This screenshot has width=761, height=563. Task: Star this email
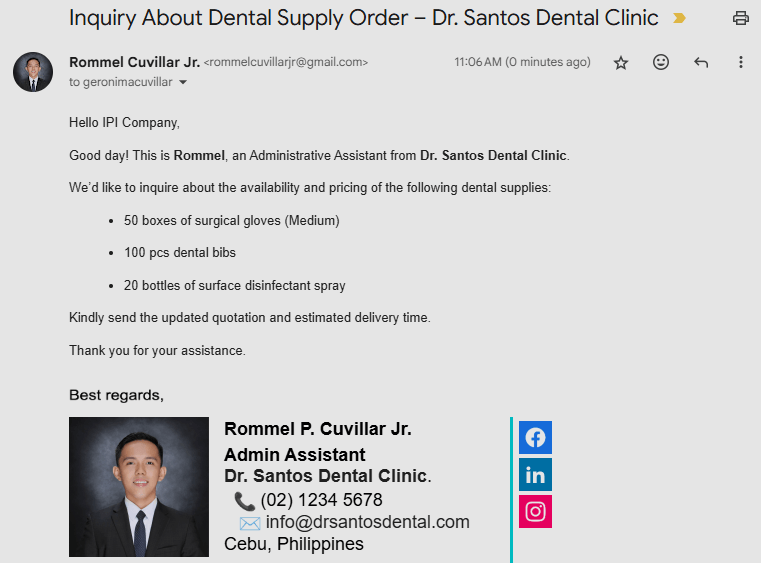tap(621, 62)
